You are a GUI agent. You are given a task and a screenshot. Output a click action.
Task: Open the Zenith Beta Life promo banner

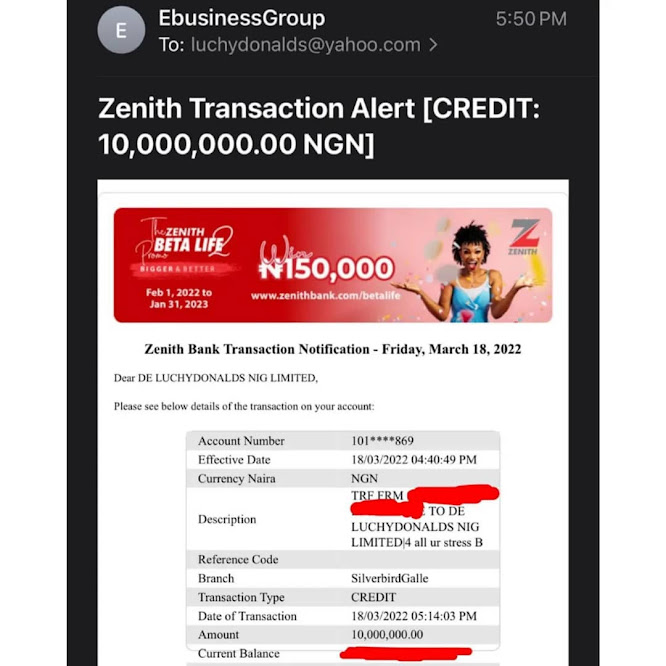click(332, 265)
